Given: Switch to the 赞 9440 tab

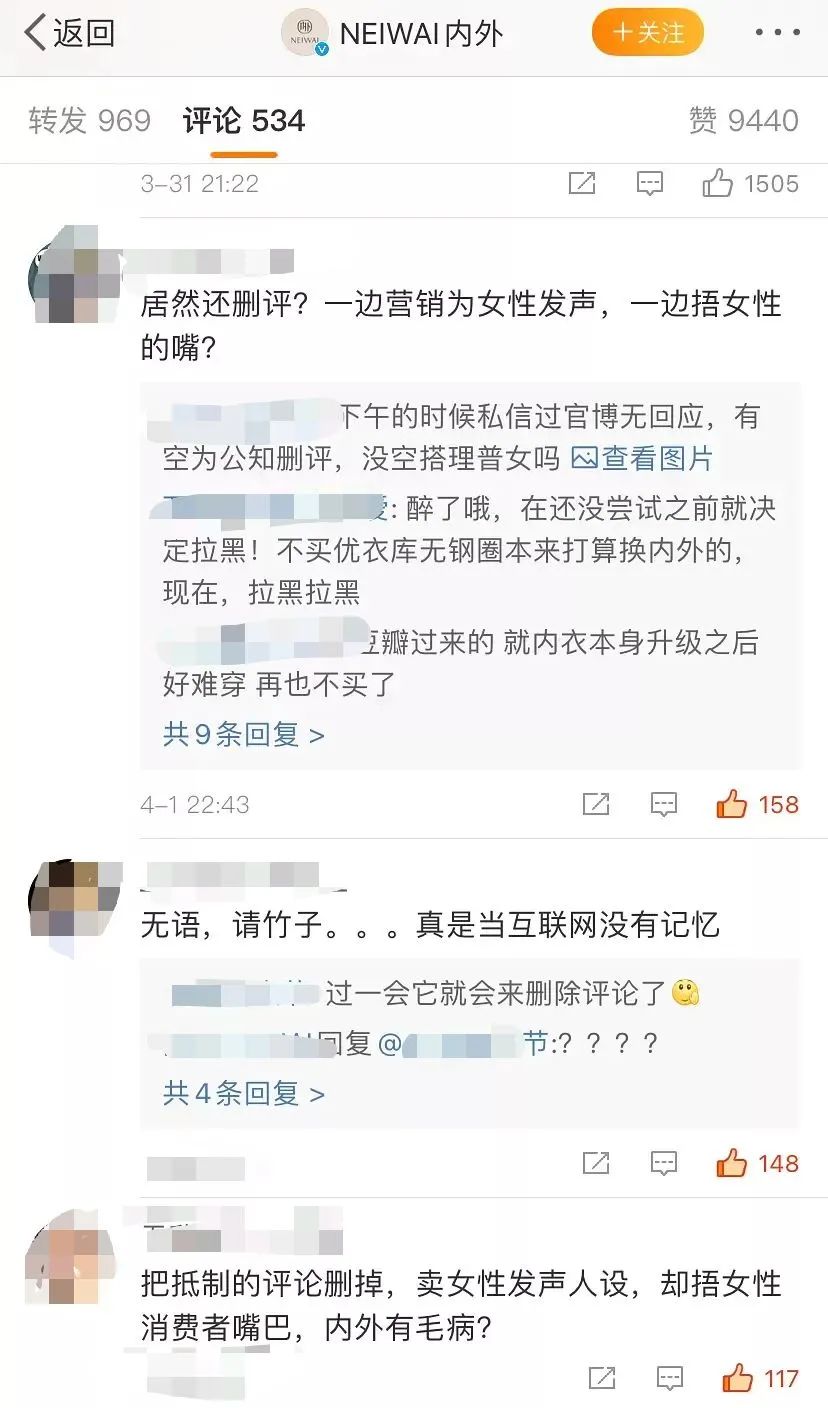Looking at the screenshot, I should tap(743, 121).
